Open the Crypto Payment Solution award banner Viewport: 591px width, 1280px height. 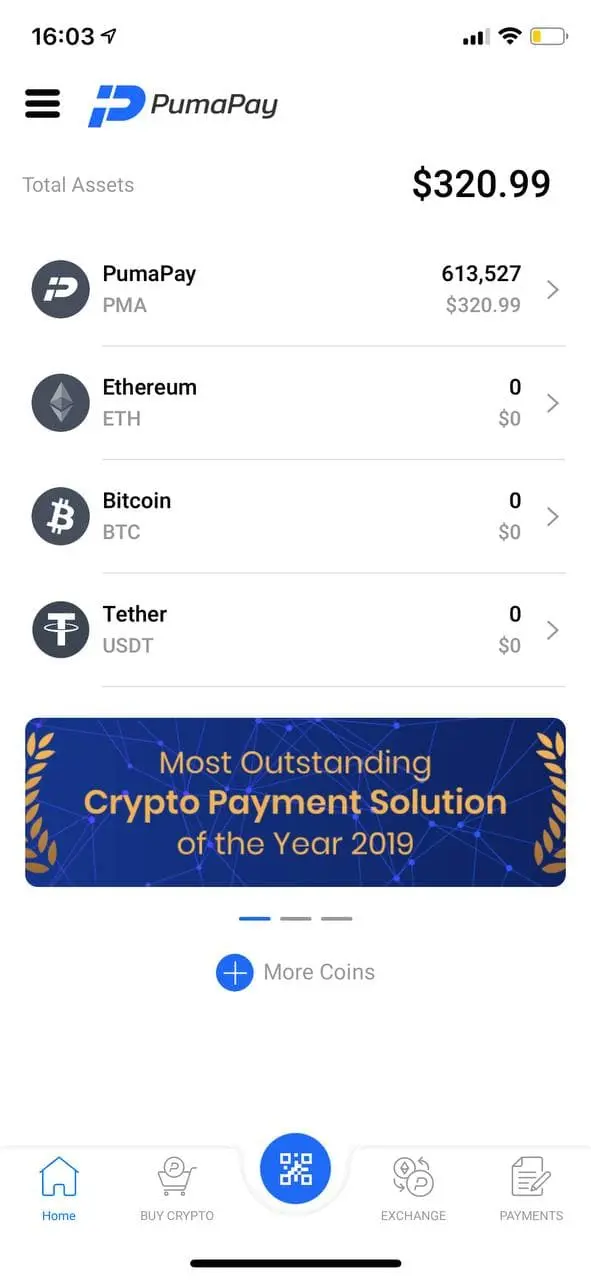tap(295, 802)
